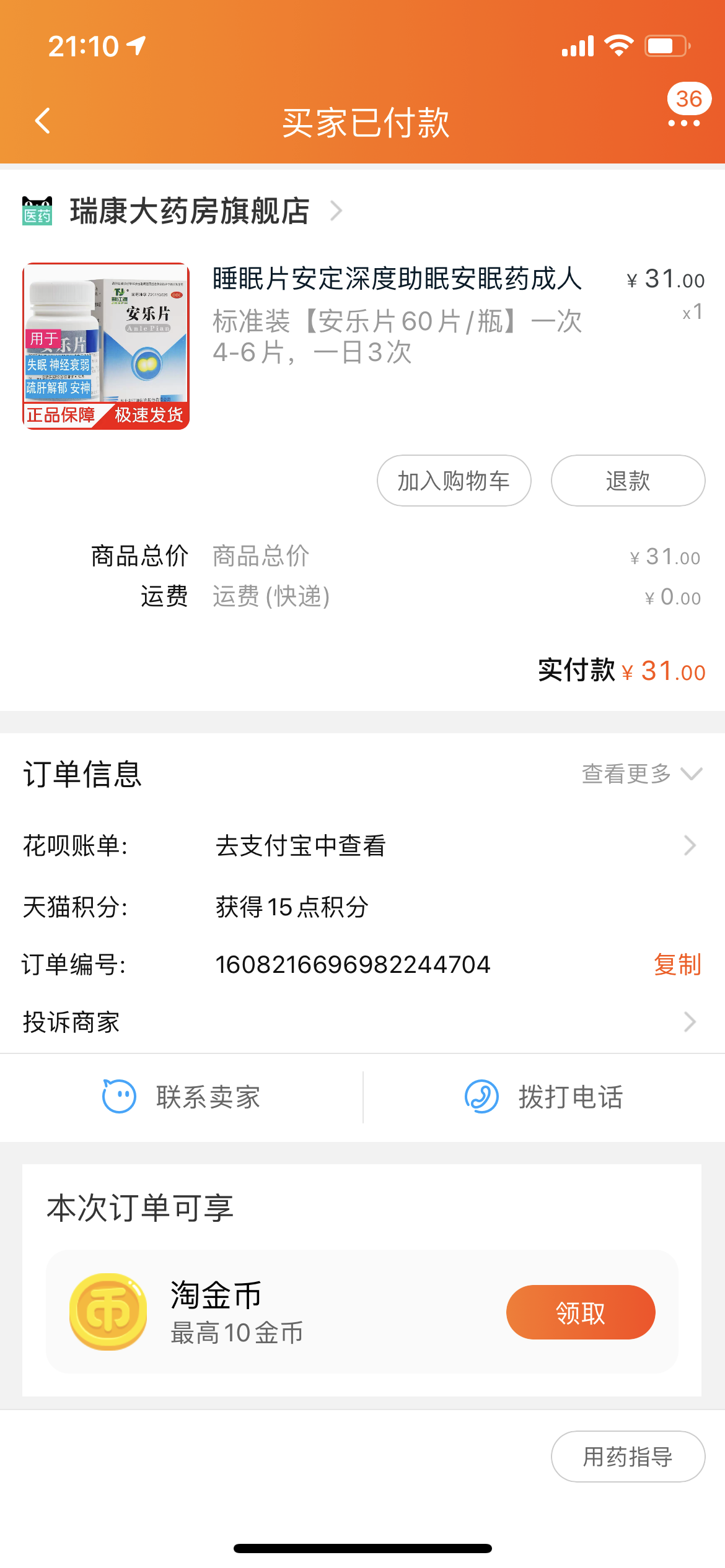725x1568 pixels.
Task: Copy the order number with 复制
Action: tap(676, 964)
